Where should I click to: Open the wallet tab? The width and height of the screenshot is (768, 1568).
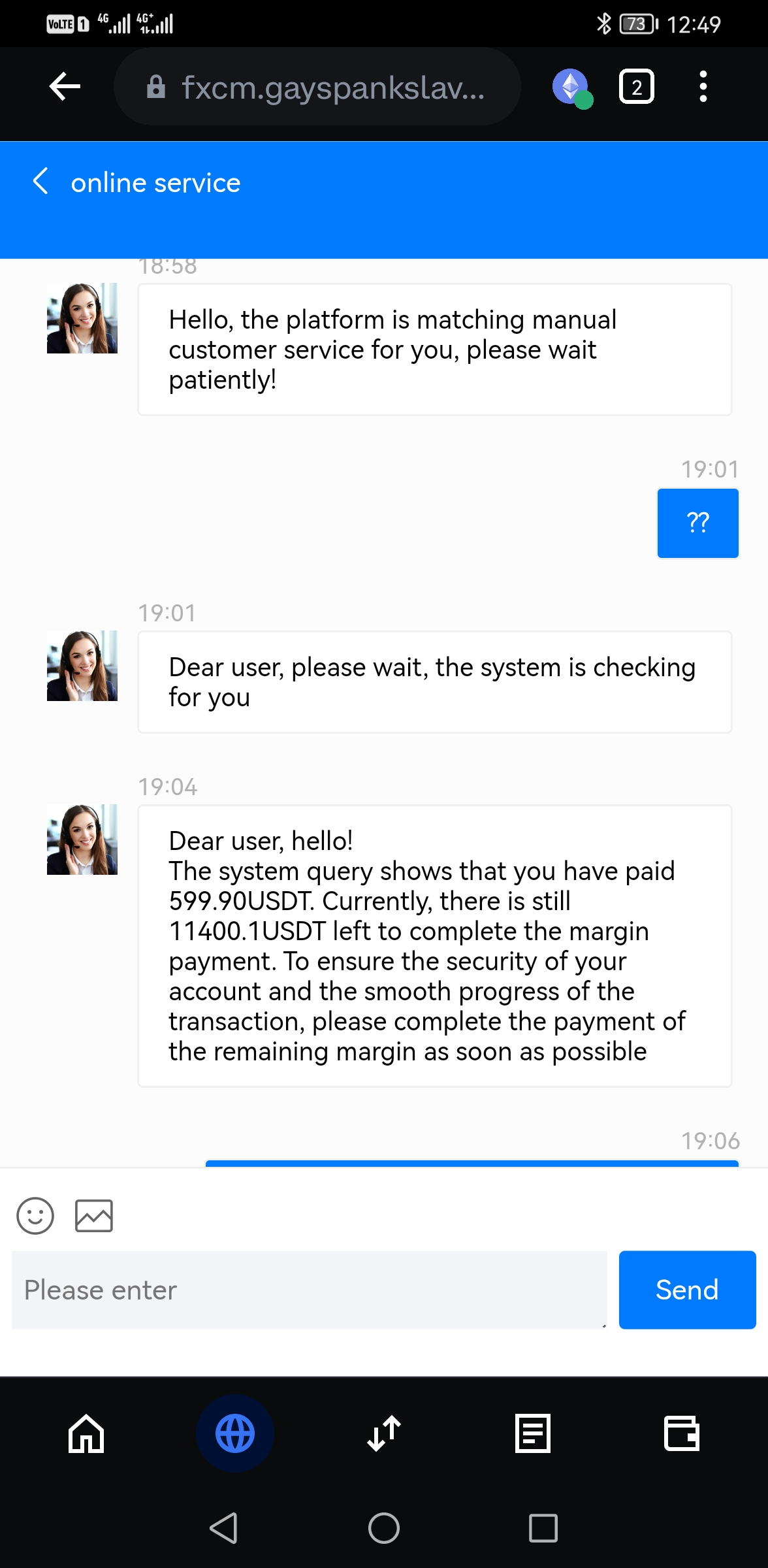682,1433
